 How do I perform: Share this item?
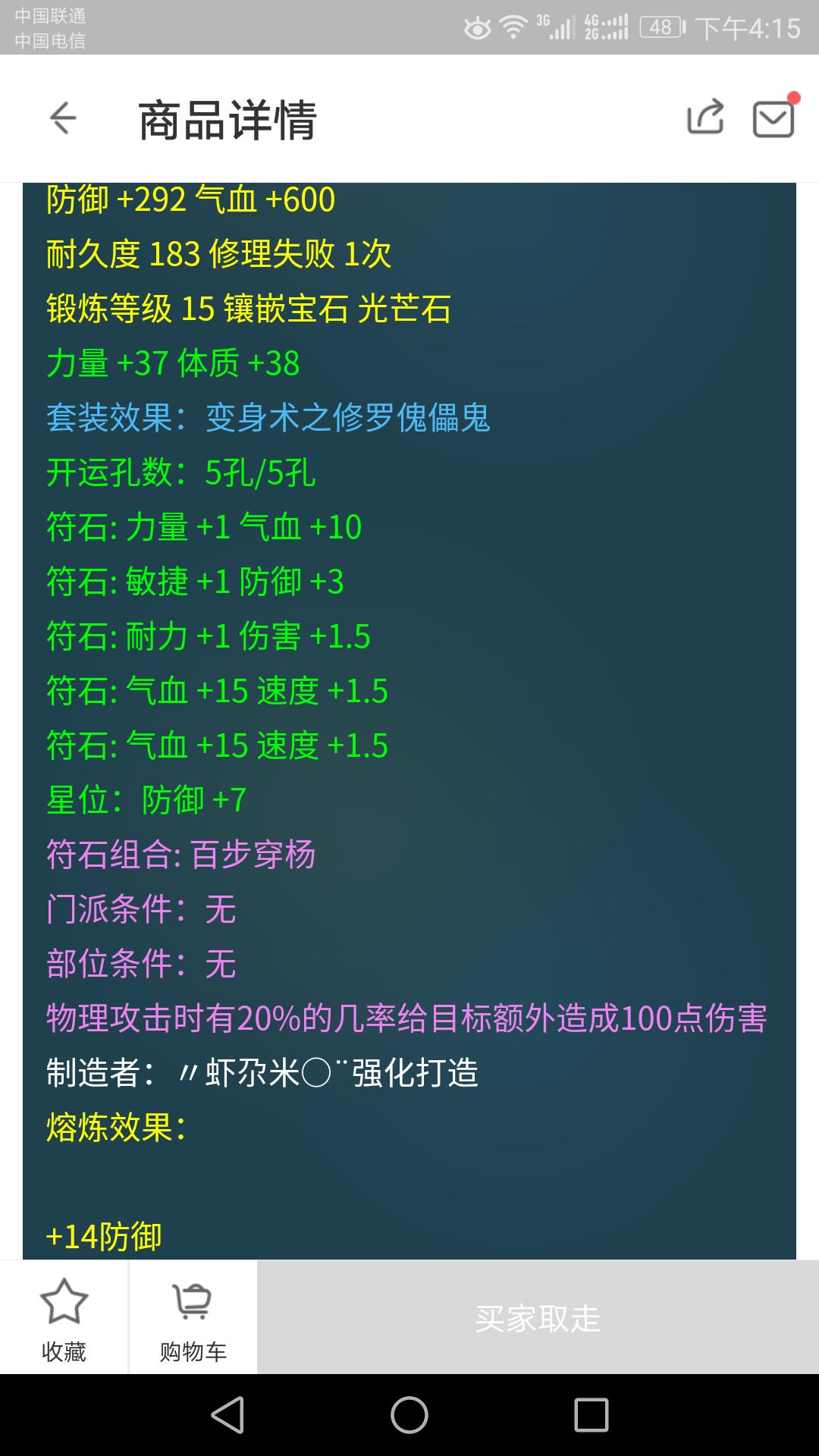705,118
